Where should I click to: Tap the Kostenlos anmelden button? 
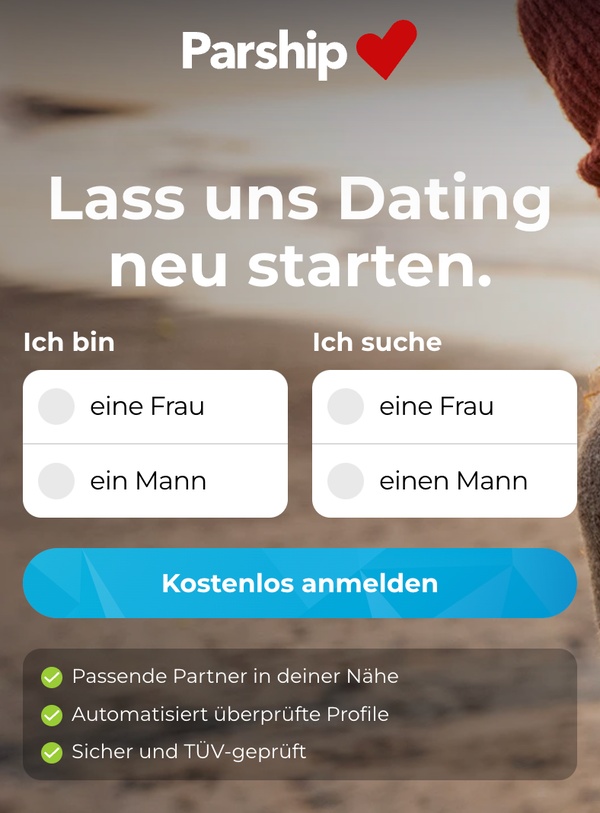coord(300,583)
